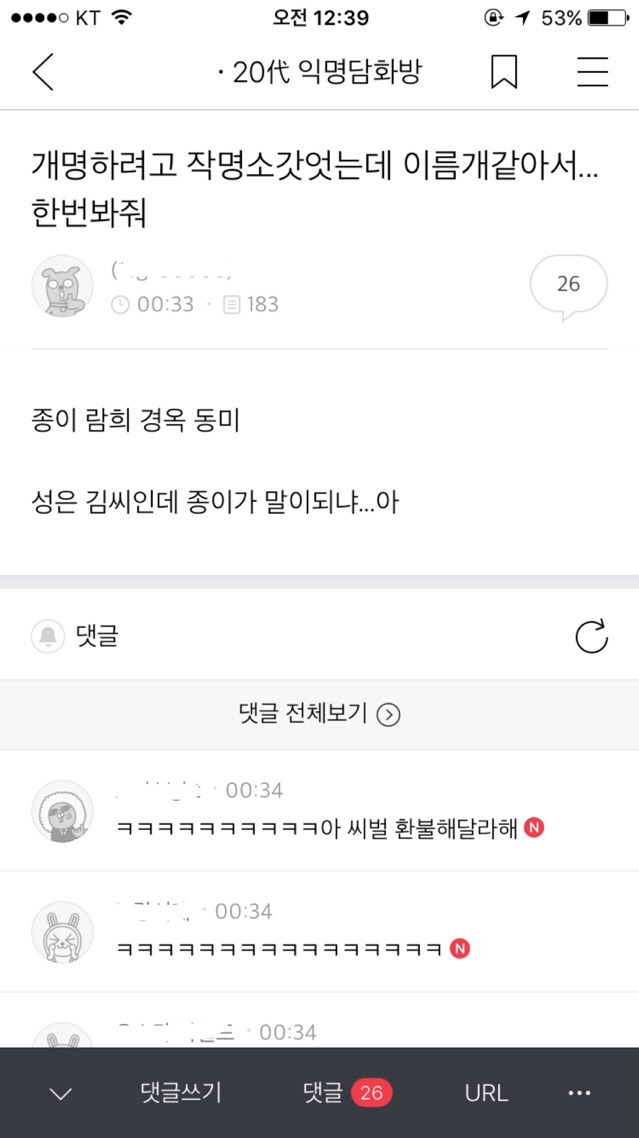Refresh the comments
Viewport: 639px width, 1138px height.
coord(592,636)
